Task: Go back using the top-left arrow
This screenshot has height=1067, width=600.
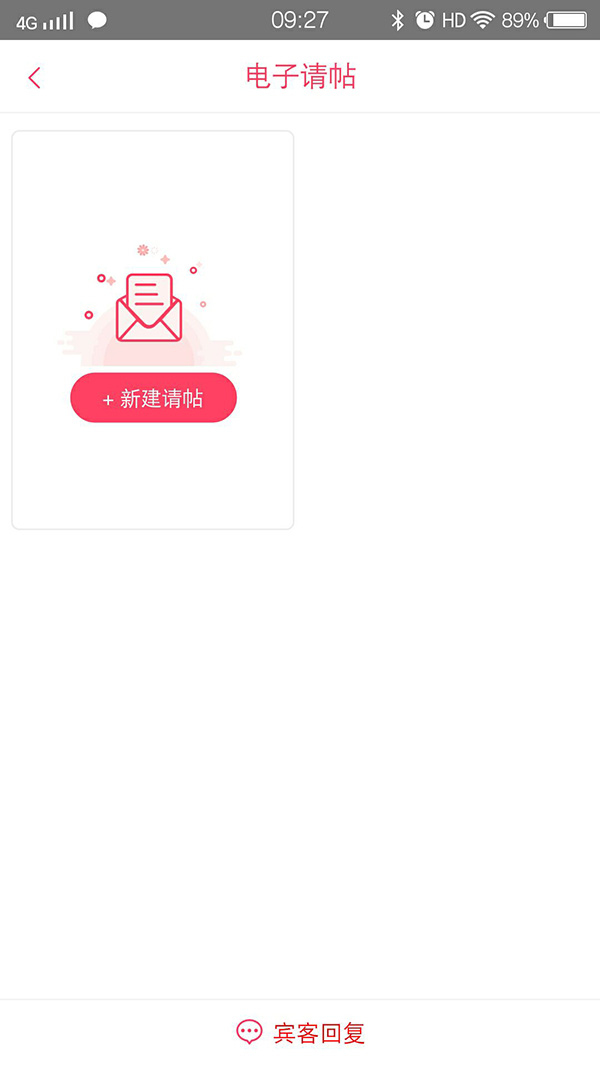Action: coord(35,77)
